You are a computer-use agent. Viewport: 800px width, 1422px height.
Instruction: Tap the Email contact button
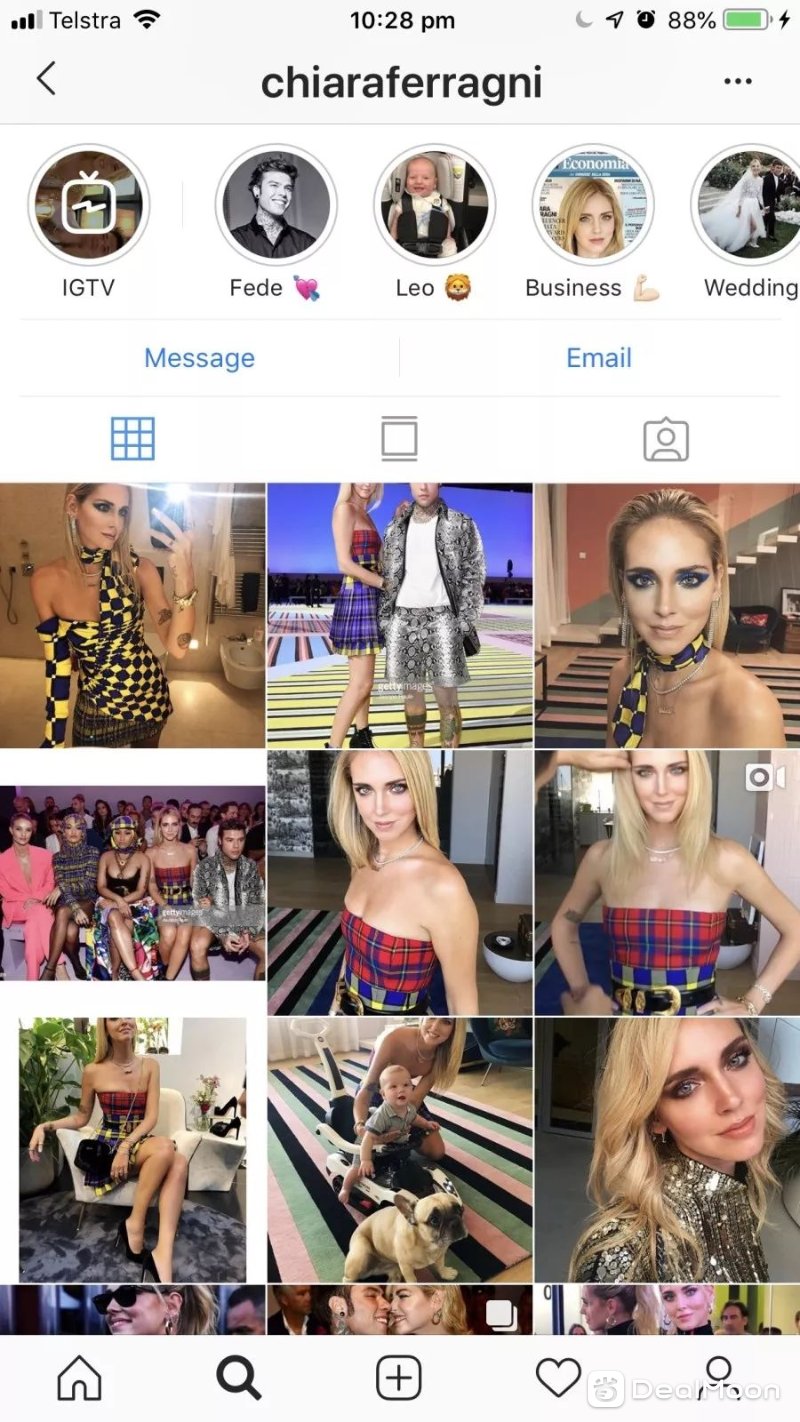pos(599,358)
